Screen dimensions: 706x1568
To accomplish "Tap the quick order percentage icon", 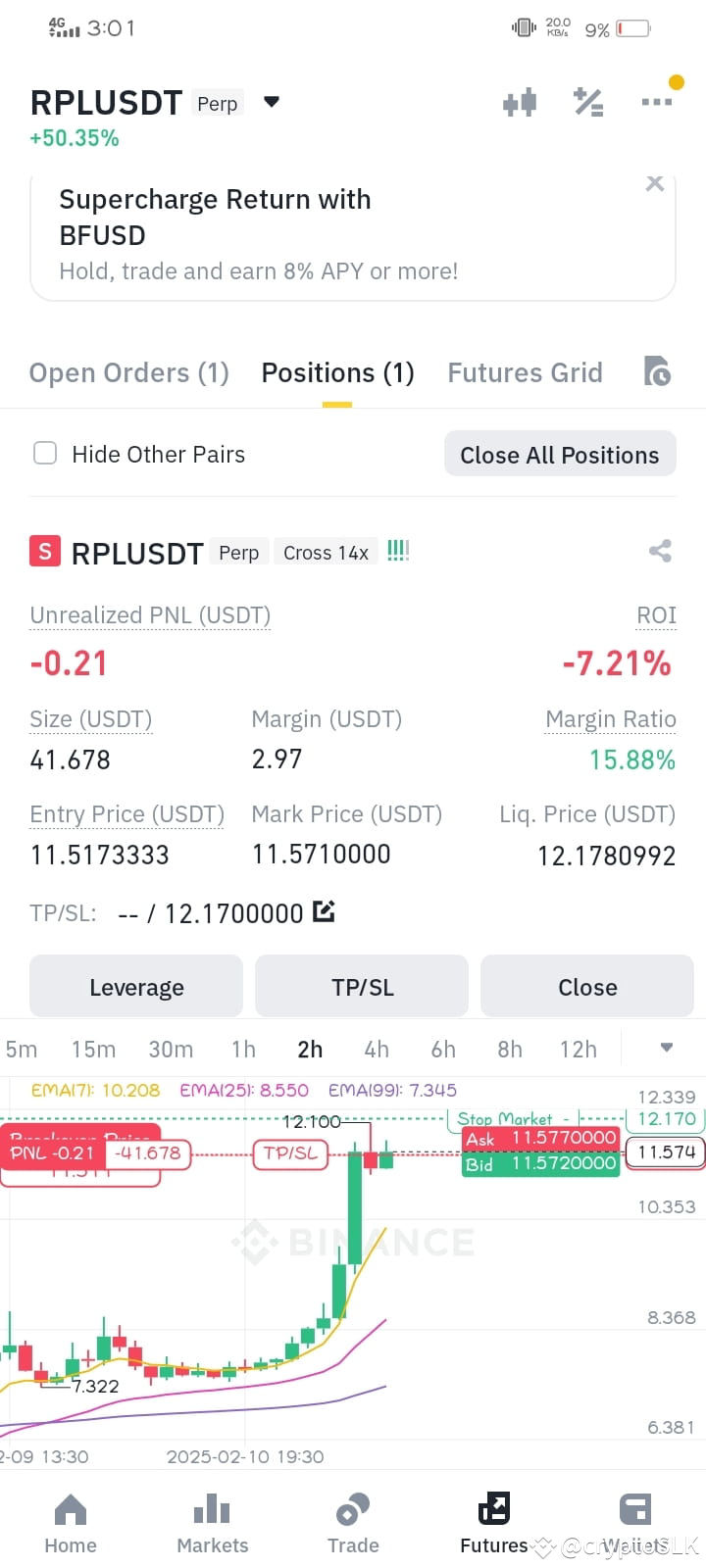I will click(x=588, y=102).
